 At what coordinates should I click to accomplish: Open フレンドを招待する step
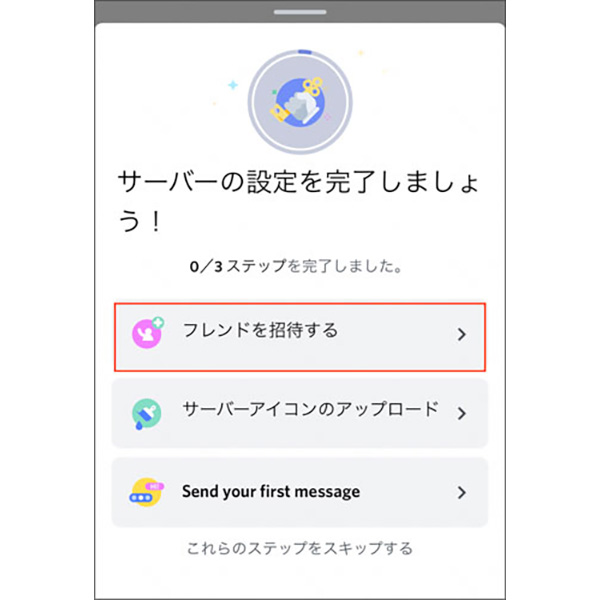click(299, 334)
